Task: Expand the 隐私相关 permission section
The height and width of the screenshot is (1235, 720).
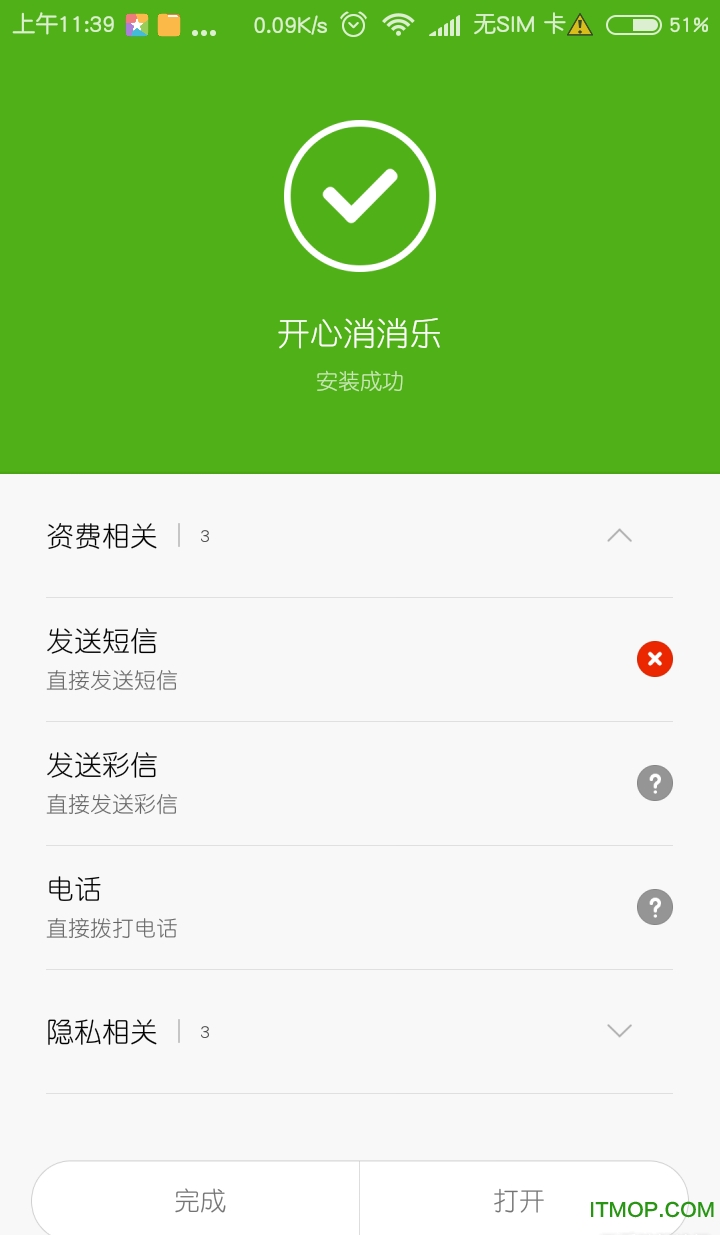Action: [619, 1031]
